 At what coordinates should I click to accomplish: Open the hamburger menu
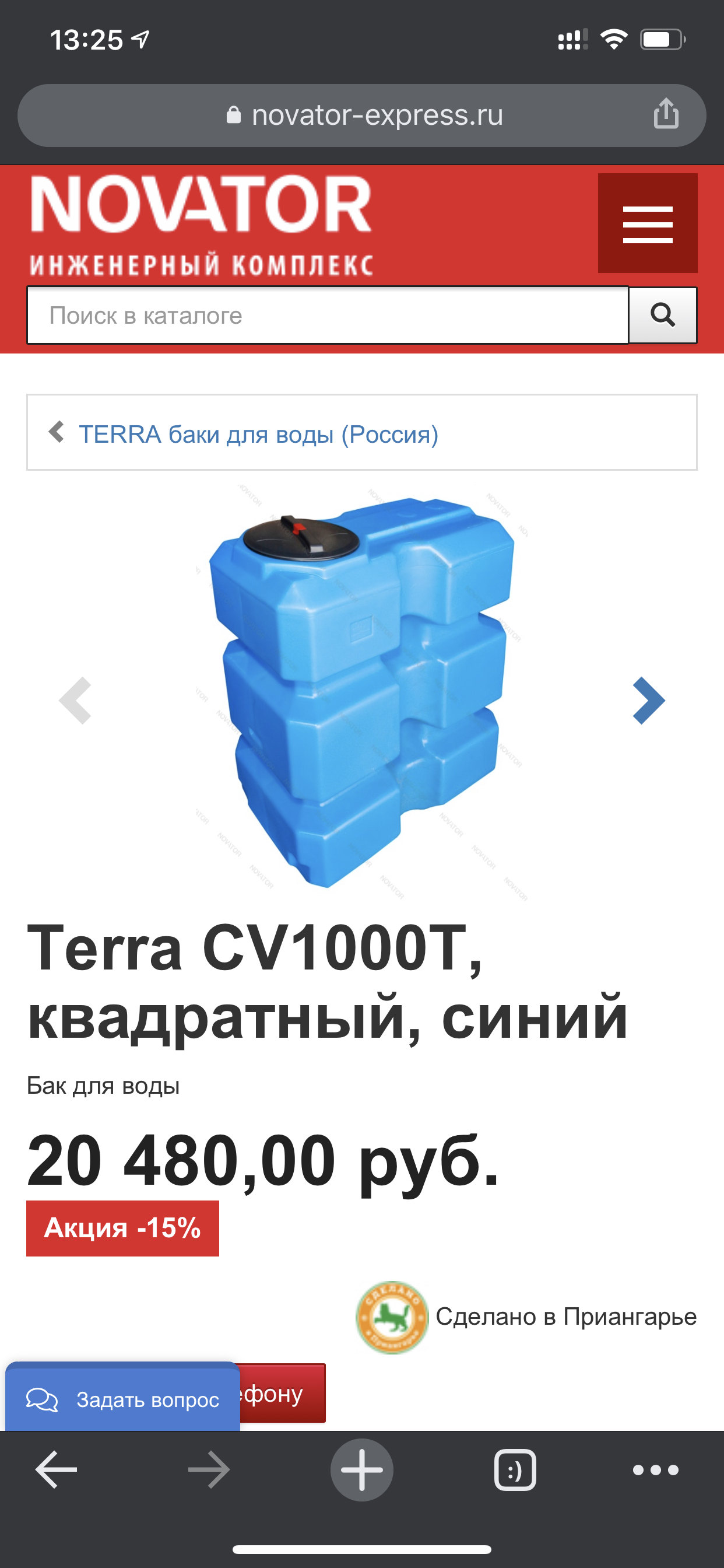[x=647, y=223]
